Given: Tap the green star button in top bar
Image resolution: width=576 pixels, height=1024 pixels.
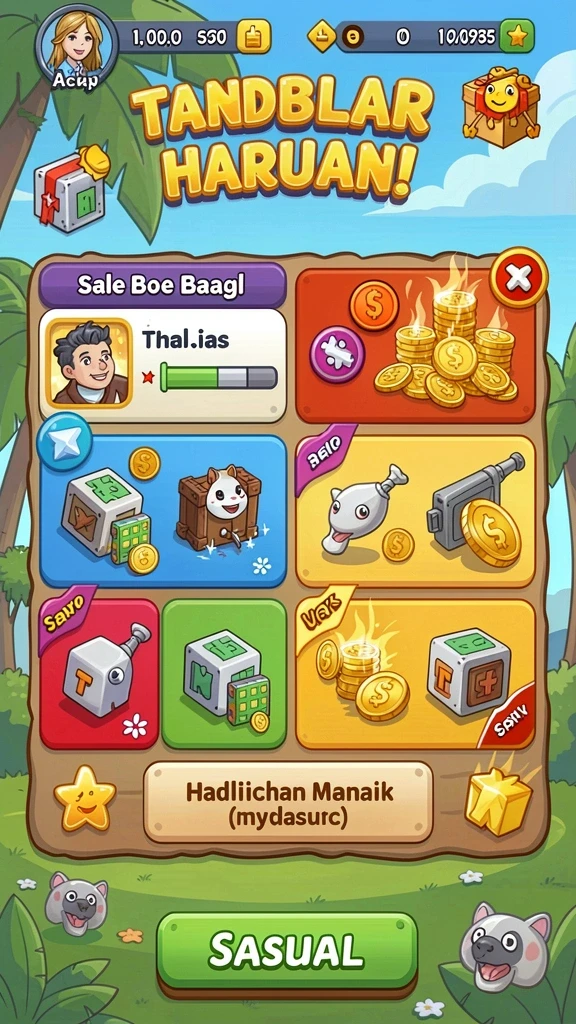Looking at the screenshot, I should 517,37.
